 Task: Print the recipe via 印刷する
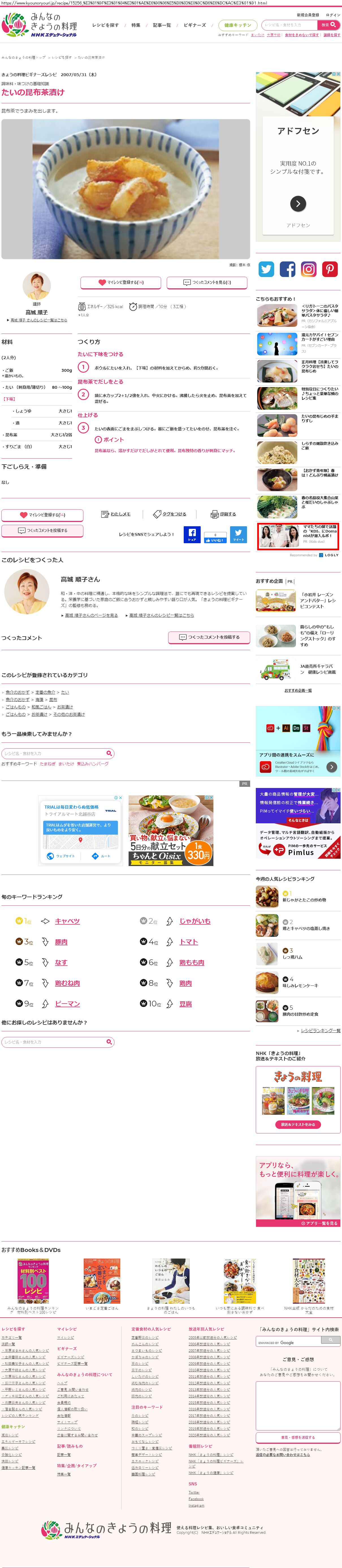(x=223, y=514)
